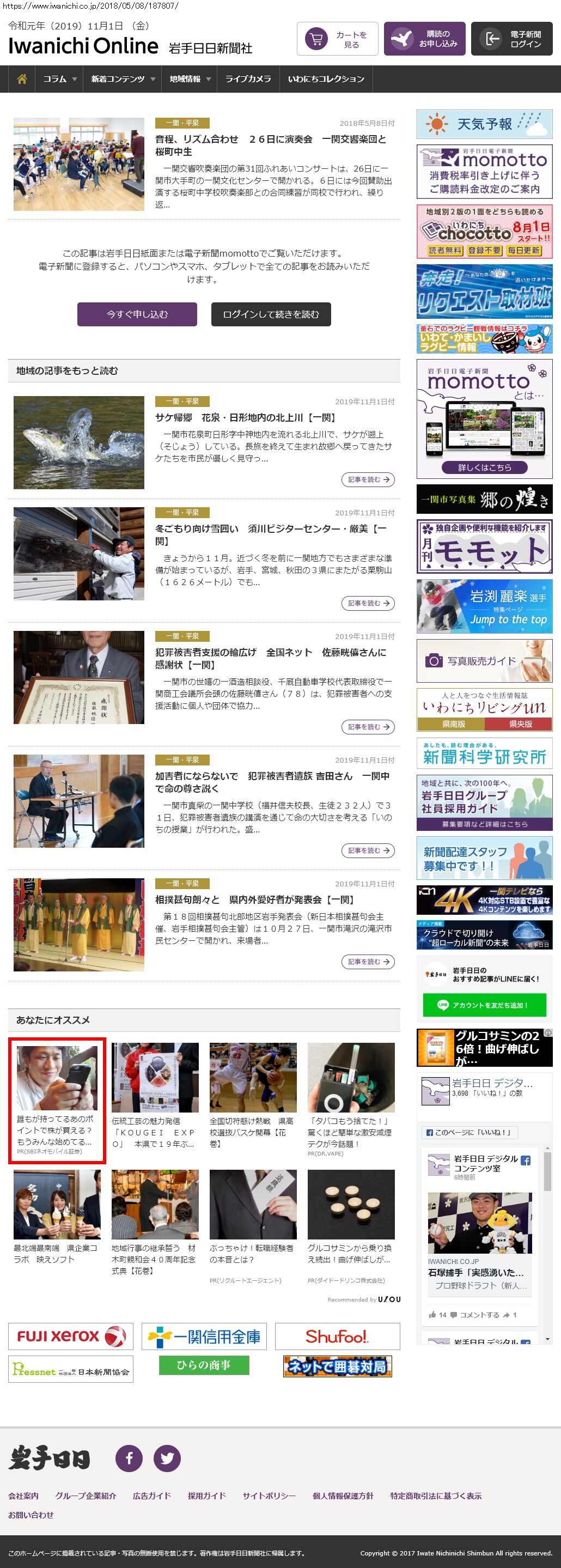The width and height of the screenshot is (561, 1568).
Task: Tap 購読のお申し込み subscription button
Action: click(x=424, y=39)
